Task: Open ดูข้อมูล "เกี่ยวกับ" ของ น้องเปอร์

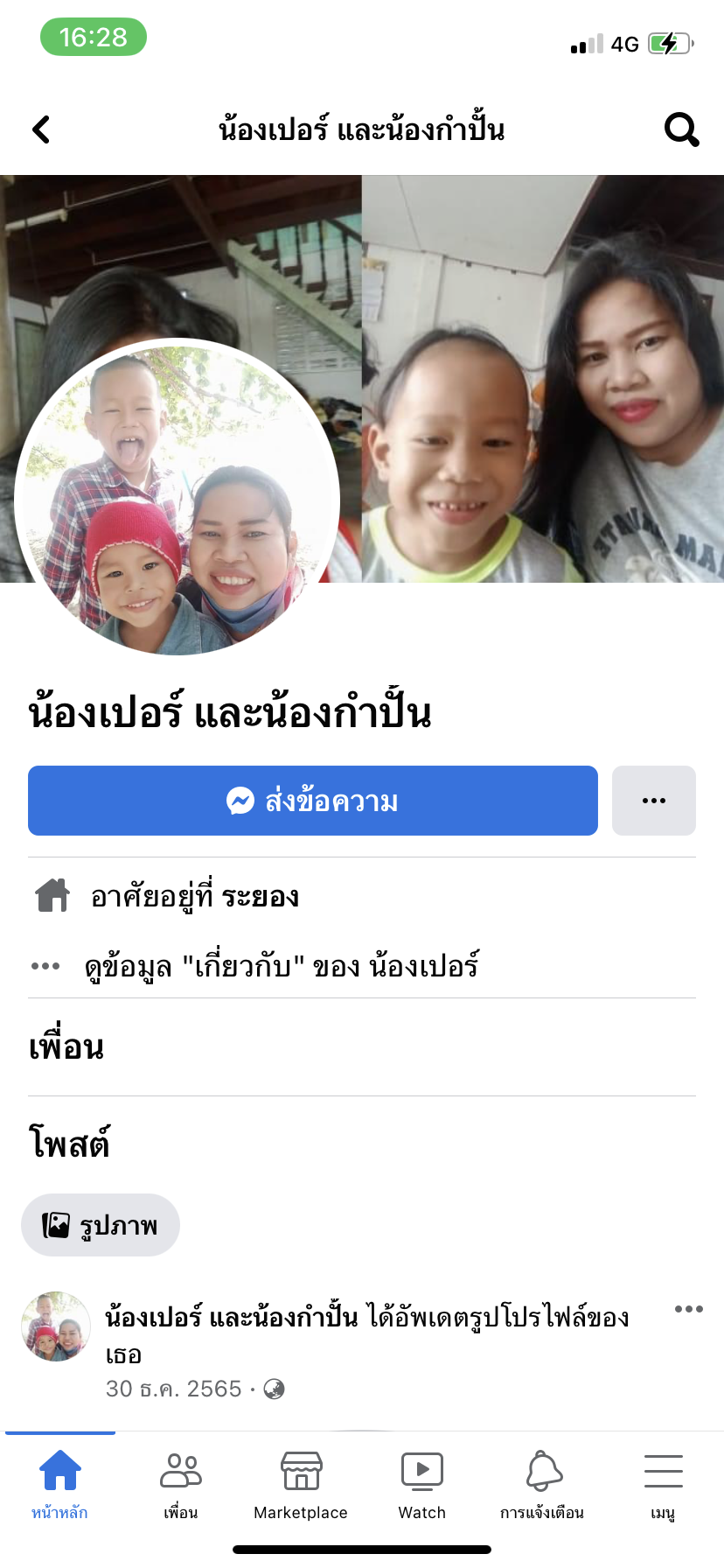Action: pos(280,966)
